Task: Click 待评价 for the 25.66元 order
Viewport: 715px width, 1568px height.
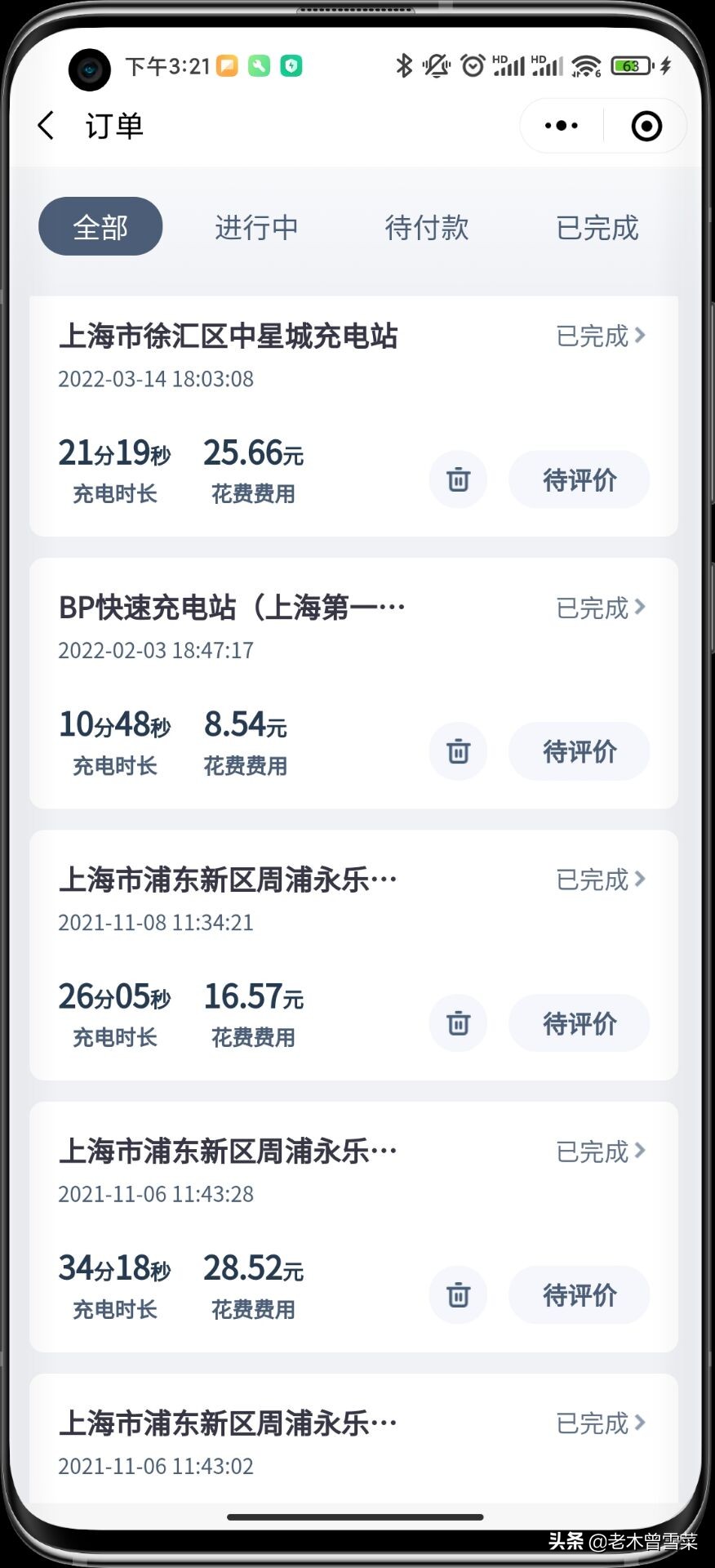Action: point(579,480)
